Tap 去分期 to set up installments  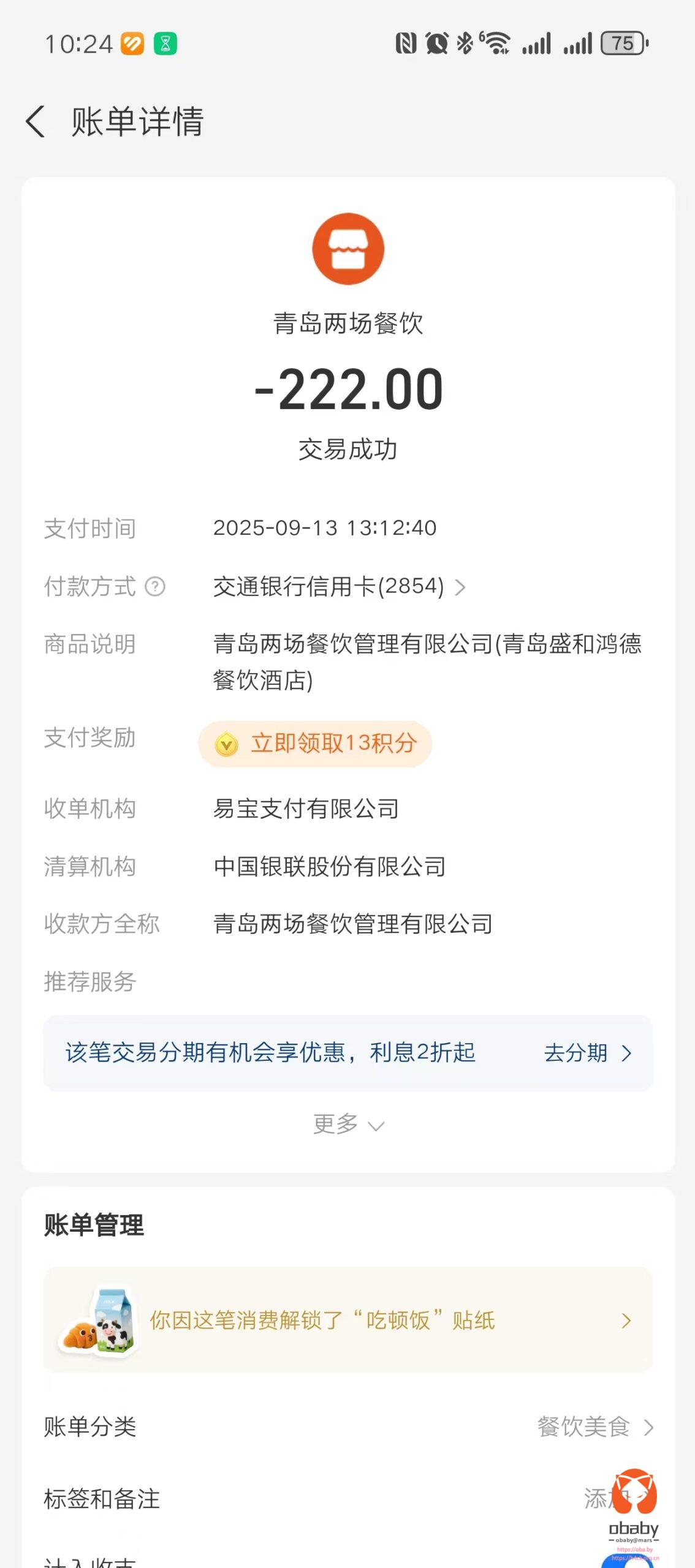click(587, 1053)
